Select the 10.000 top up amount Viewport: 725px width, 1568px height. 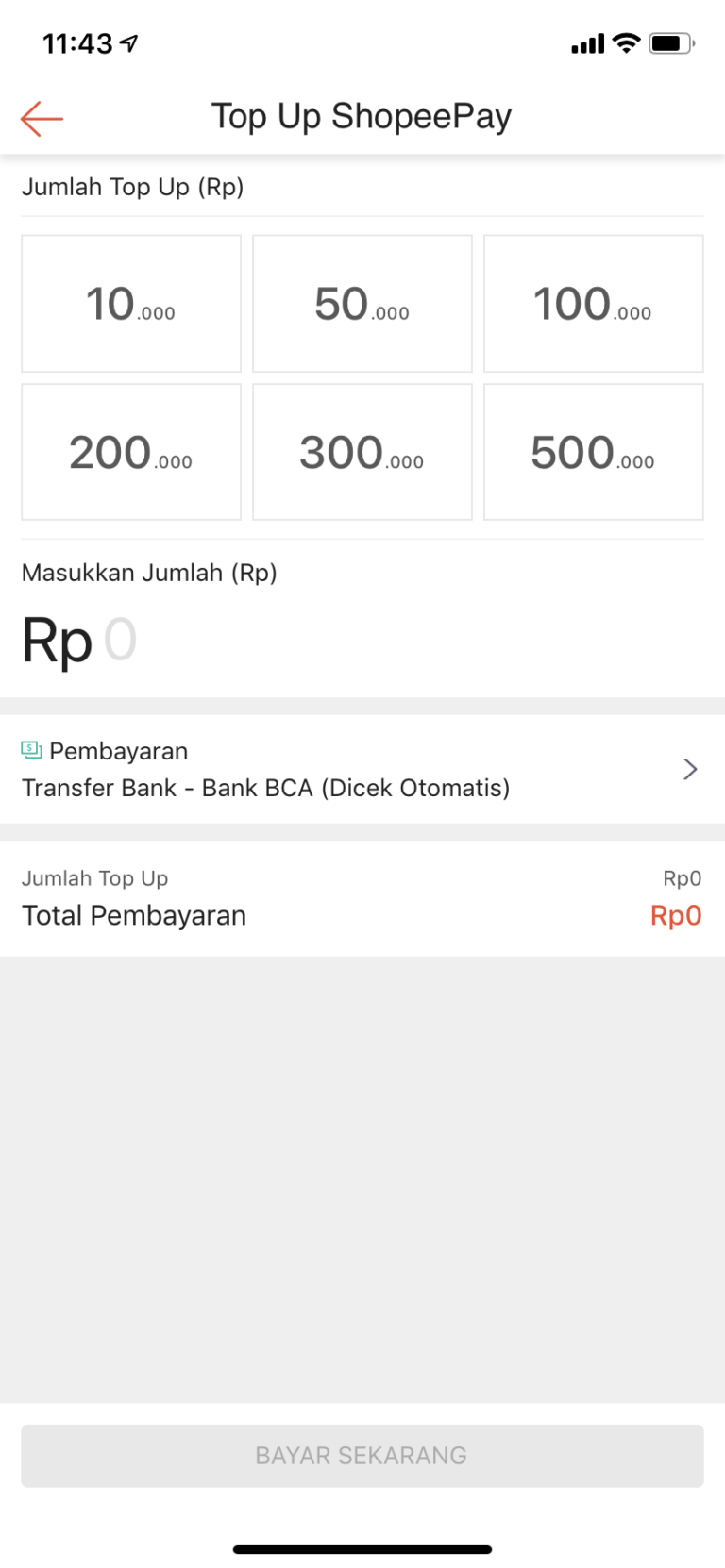pos(130,303)
